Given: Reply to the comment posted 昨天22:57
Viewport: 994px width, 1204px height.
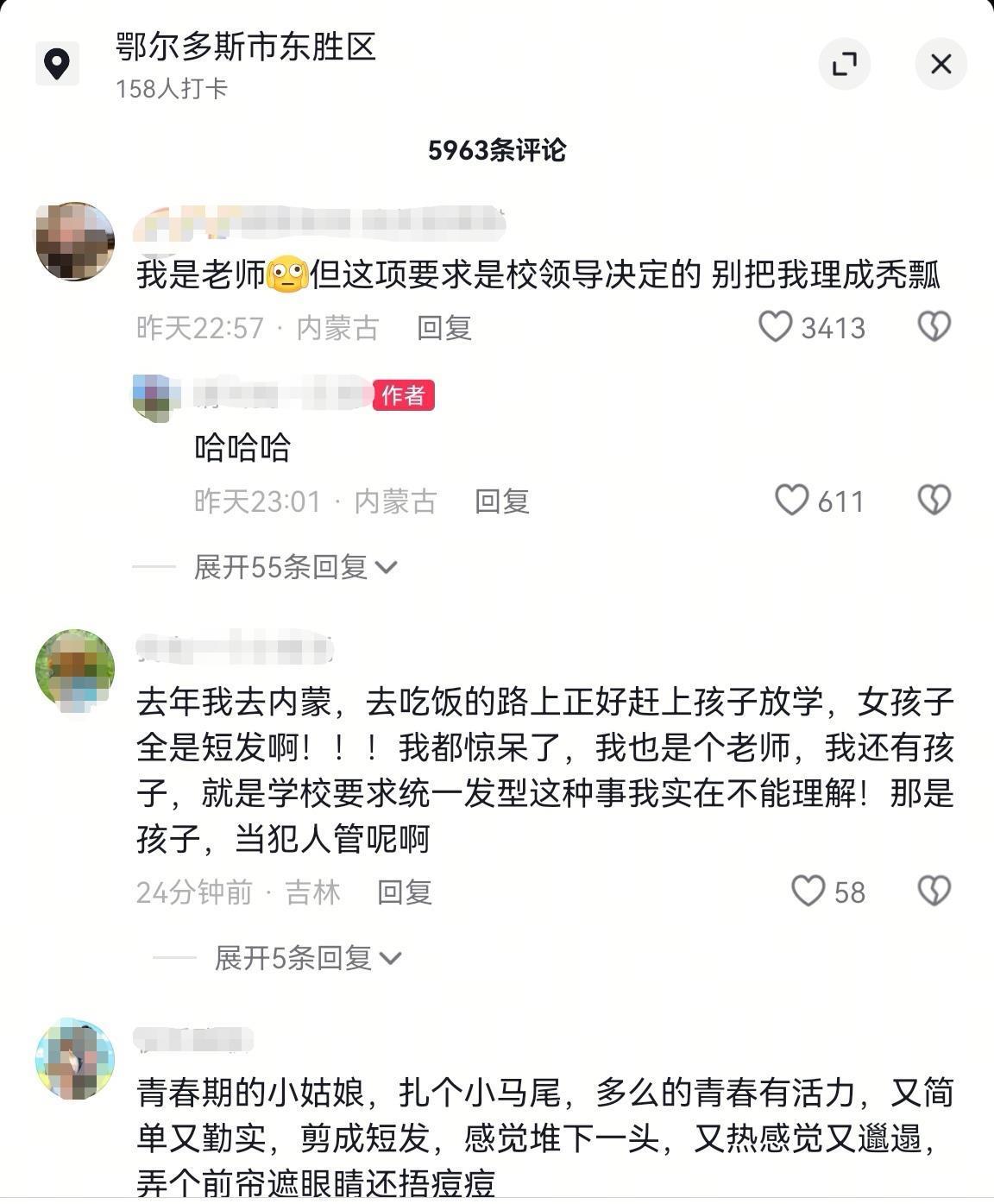Looking at the screenshot, I should coord(444,328).
